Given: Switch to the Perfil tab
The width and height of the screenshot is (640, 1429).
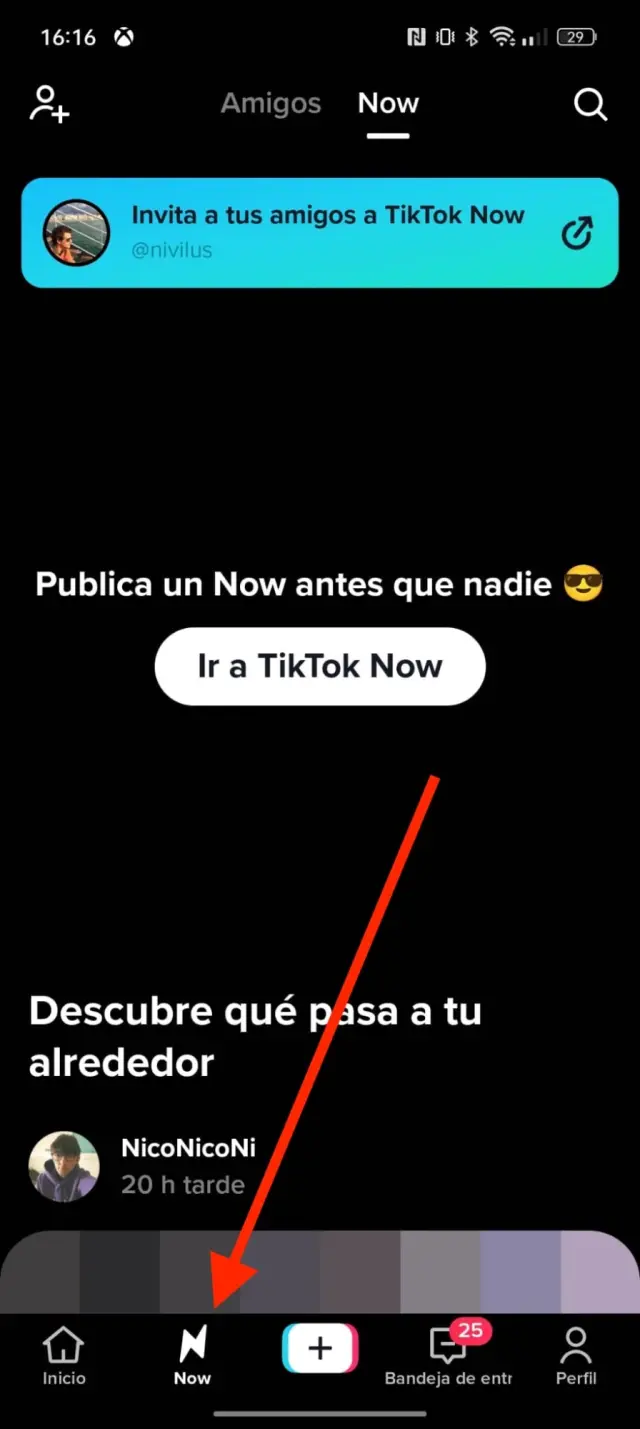Looking at the screenshot, I should tap(576, 1356).
